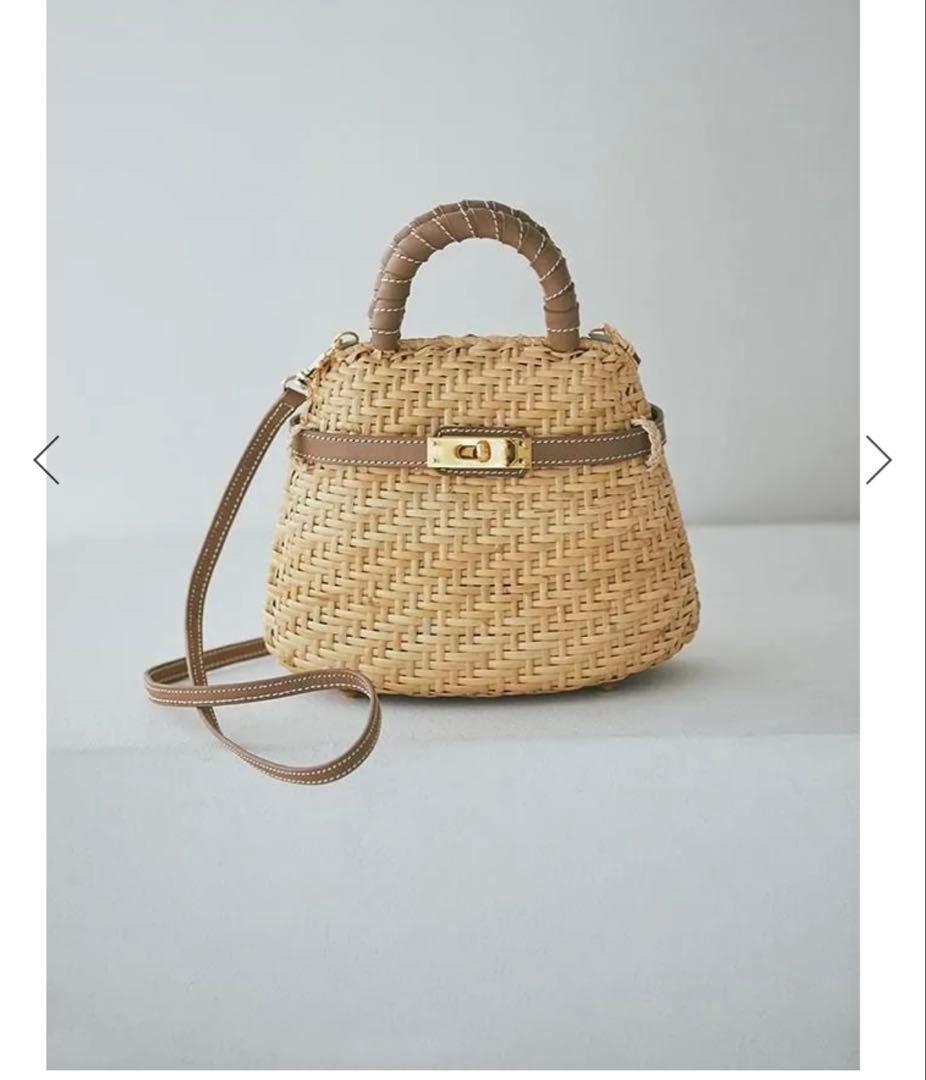
Task: Go to the previous product image
Action: (46, 460)
